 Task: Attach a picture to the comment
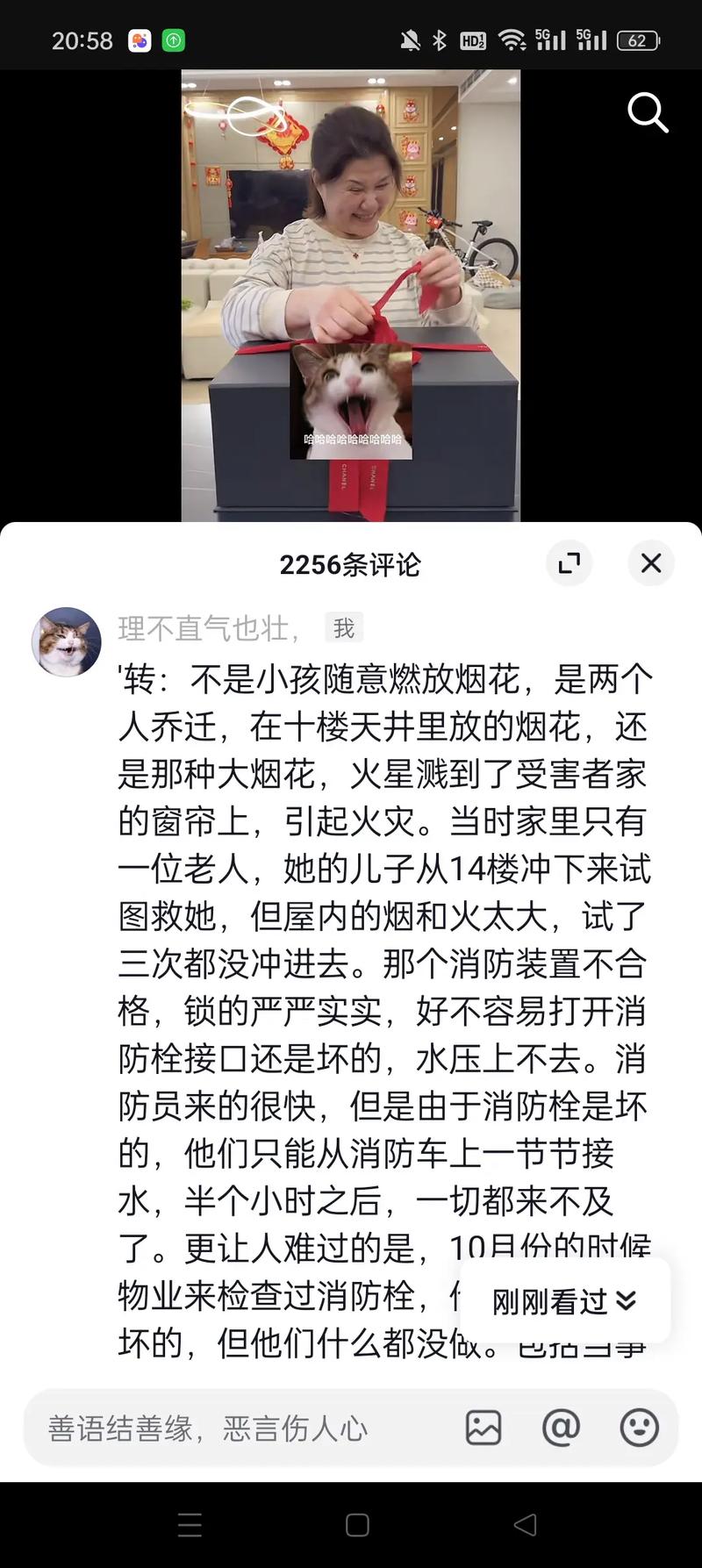484,1428
